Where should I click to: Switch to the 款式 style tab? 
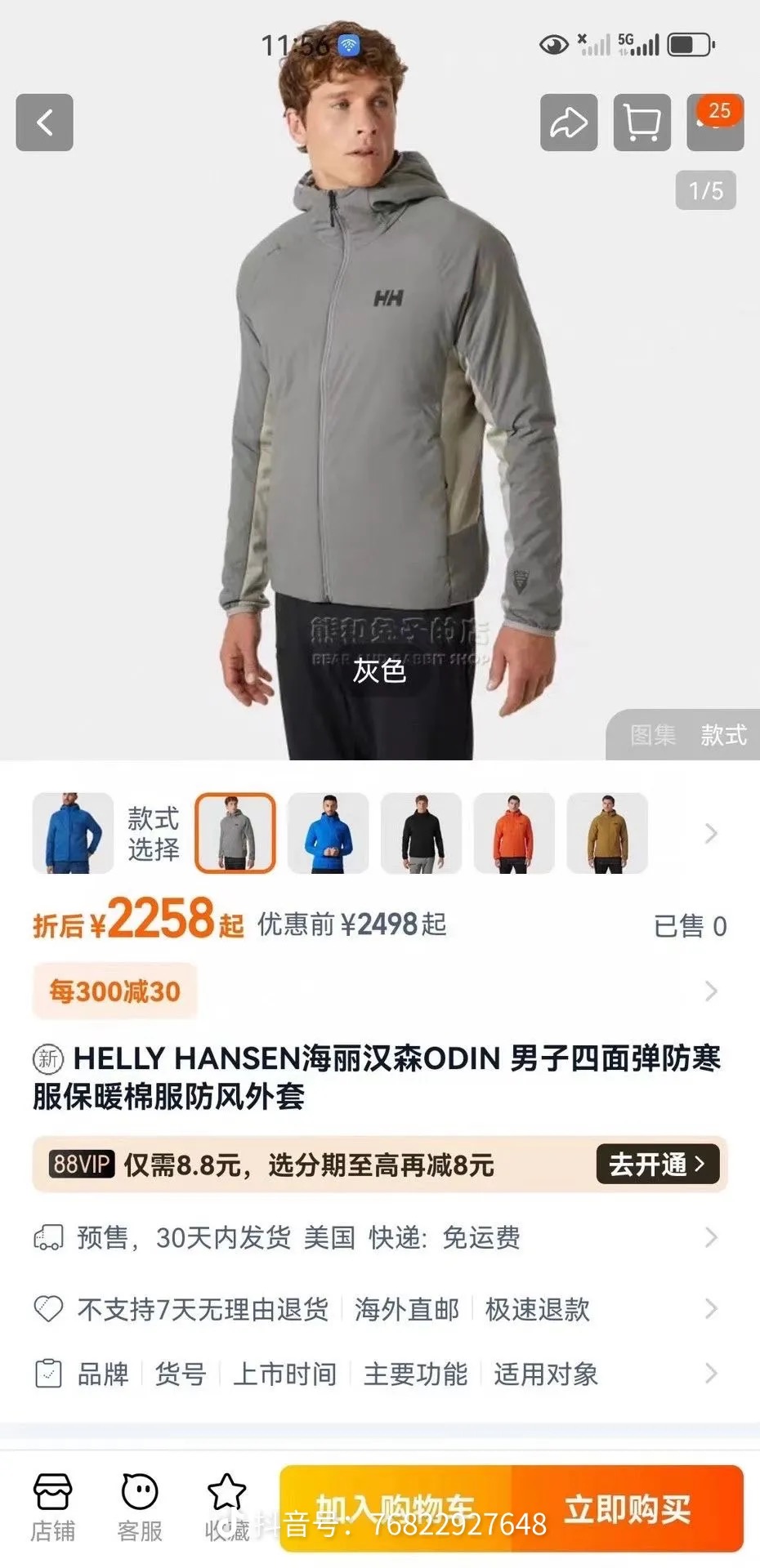[723, 735]
